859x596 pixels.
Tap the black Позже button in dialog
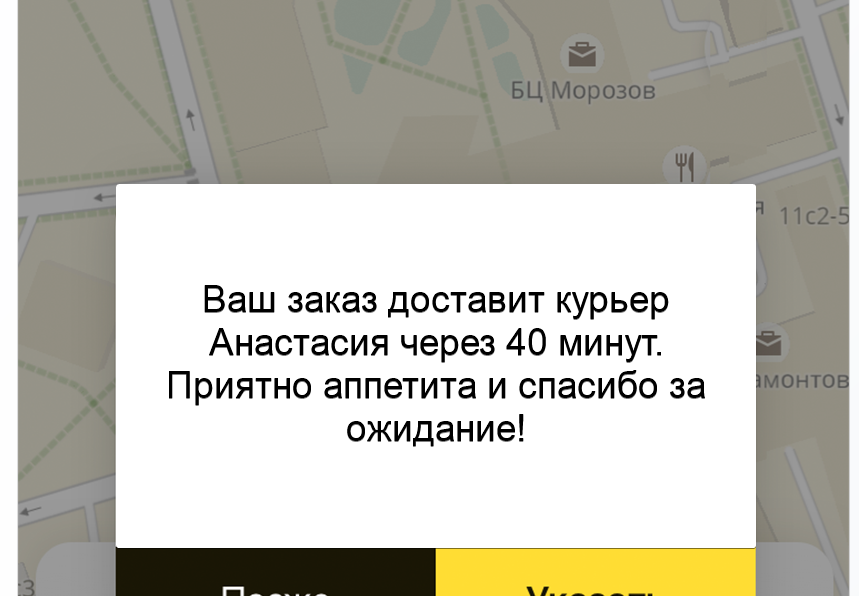(x=276, y=572)
